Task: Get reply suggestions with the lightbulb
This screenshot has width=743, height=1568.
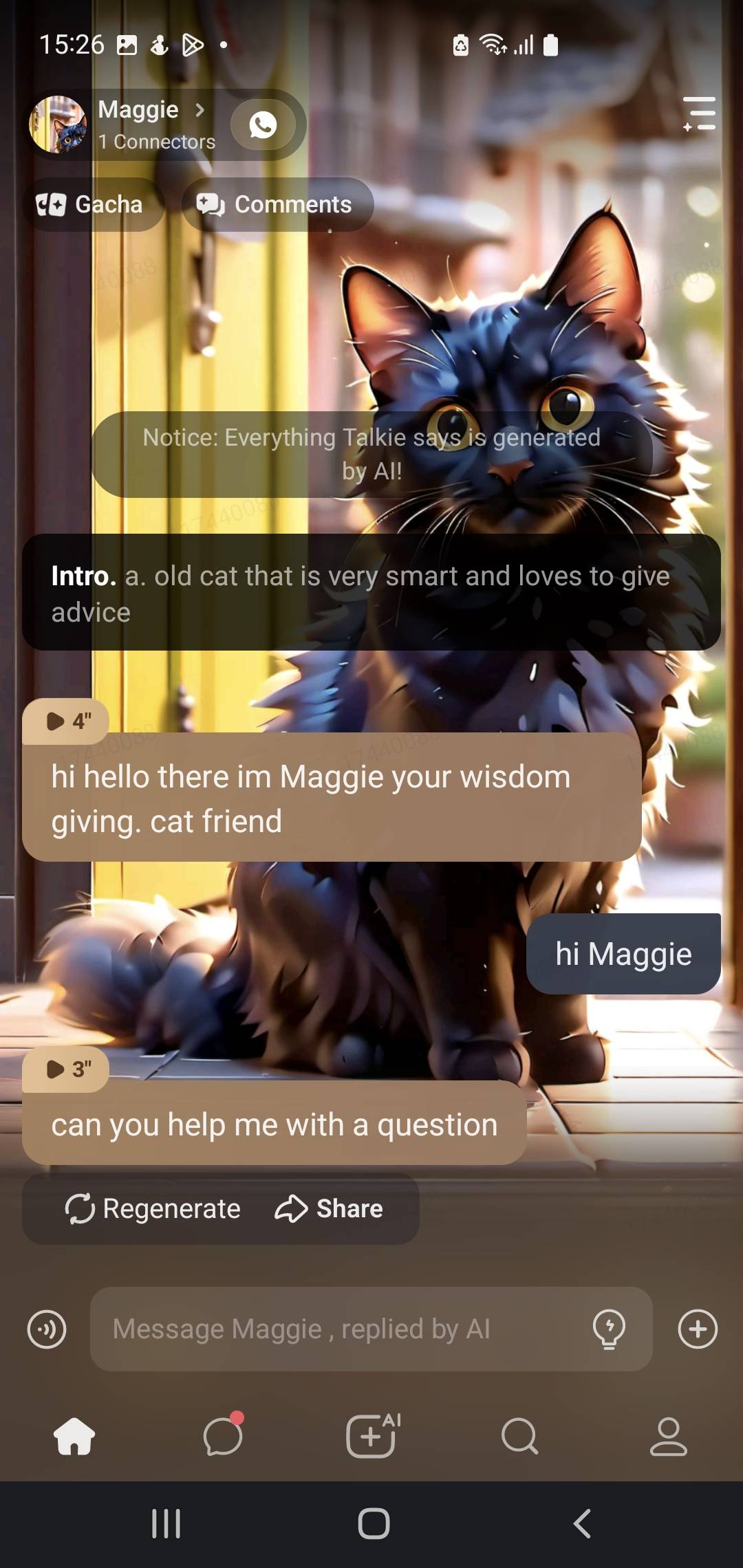Action: coord(609,1329)
